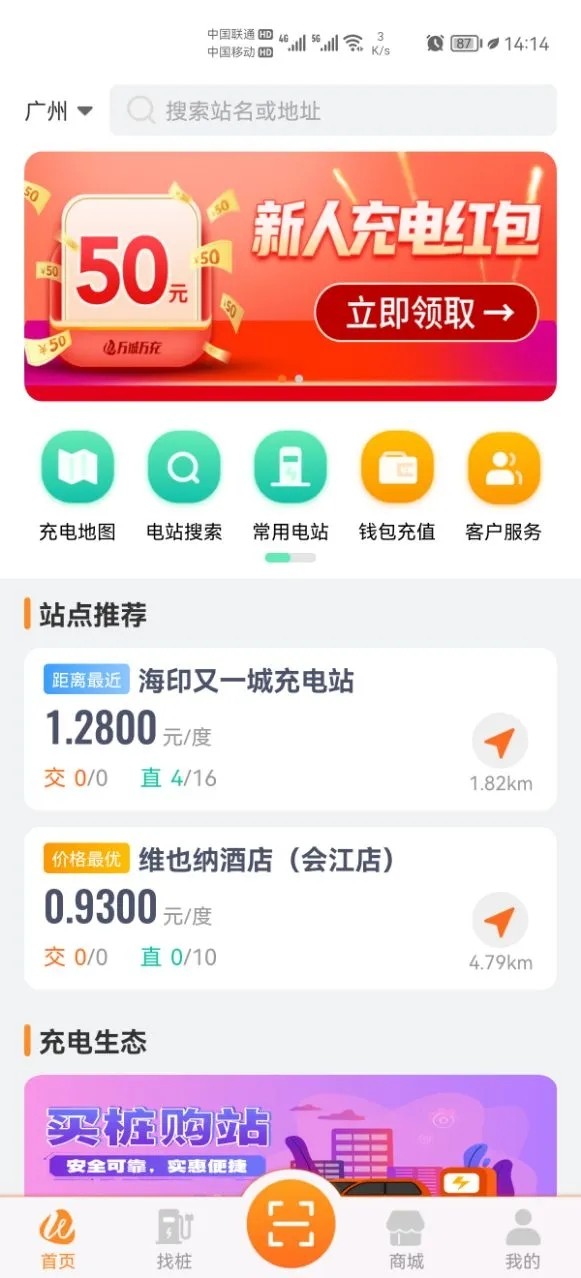Switch to the 首页 tab
This screenshot has height=1278, width=581.
(57, 1239)
